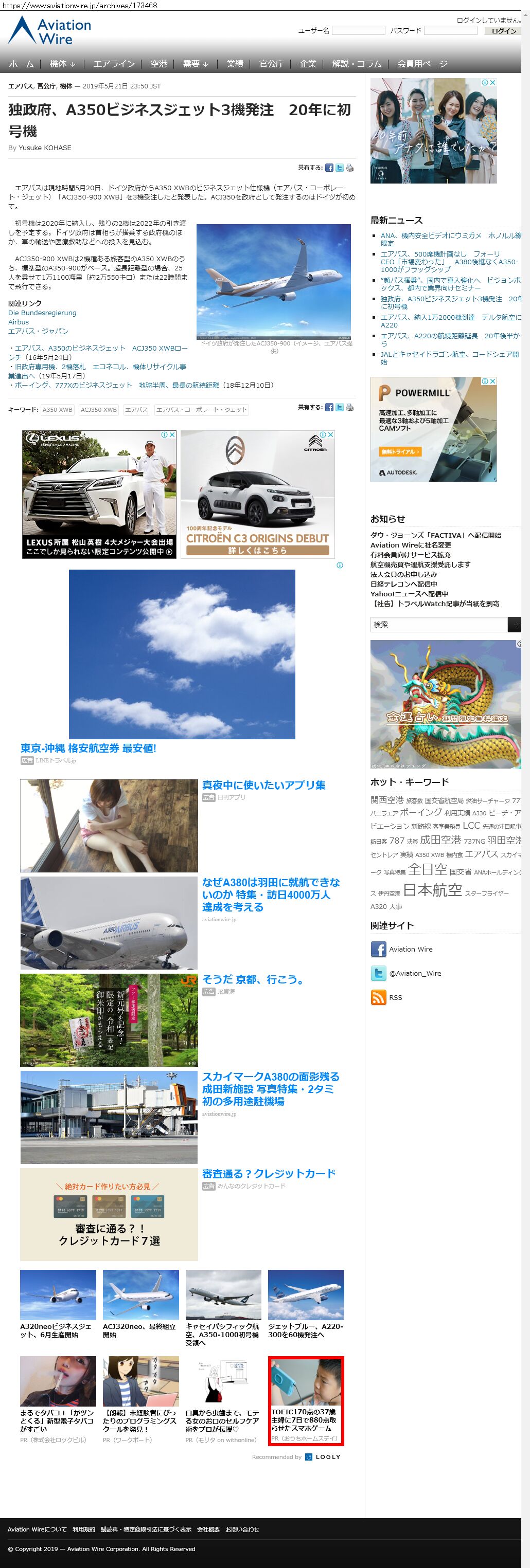Open the 利用規約 footer link

tap(83, 1529)
